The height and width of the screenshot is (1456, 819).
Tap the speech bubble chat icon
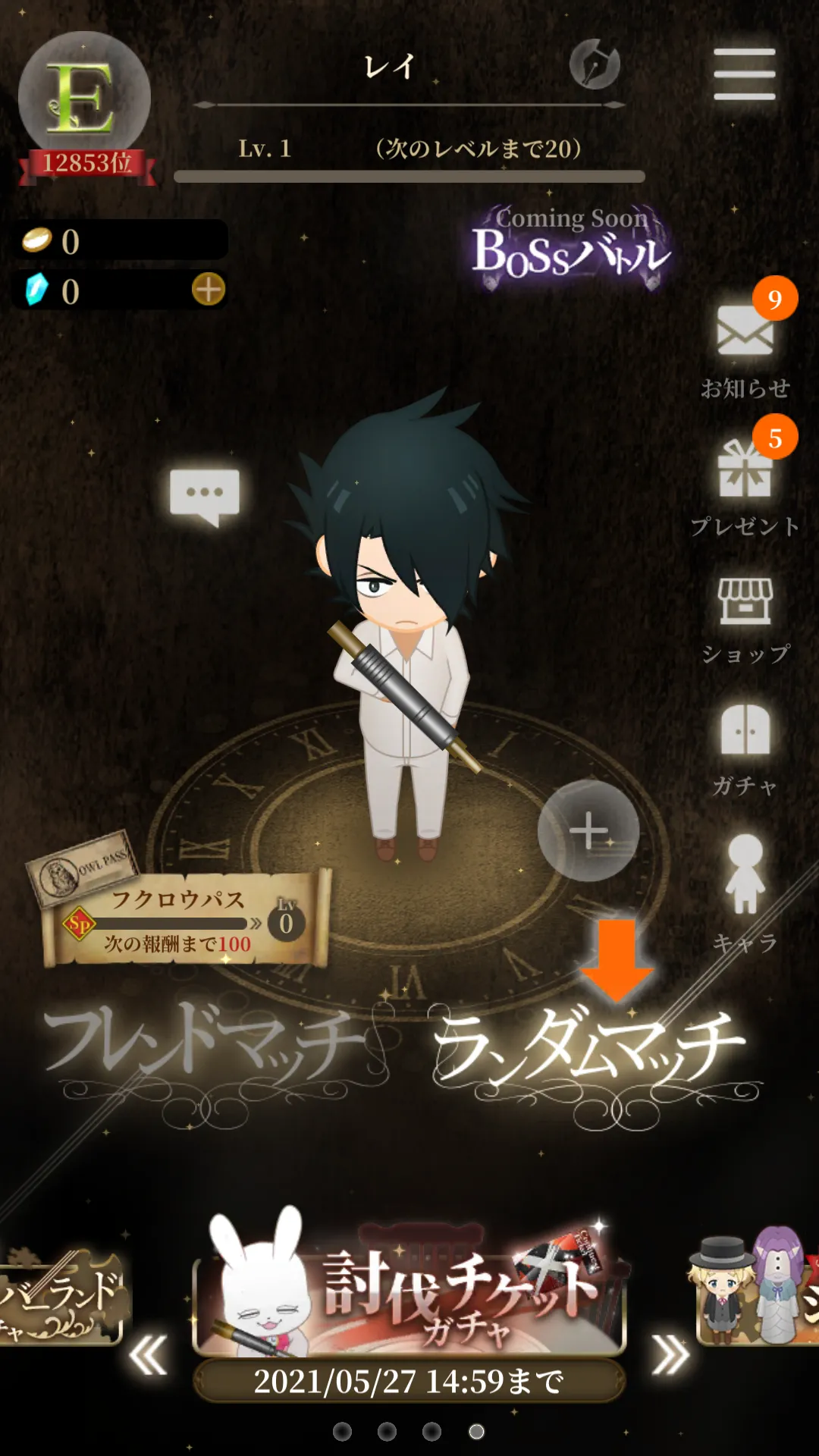click(x=205, y=495)
